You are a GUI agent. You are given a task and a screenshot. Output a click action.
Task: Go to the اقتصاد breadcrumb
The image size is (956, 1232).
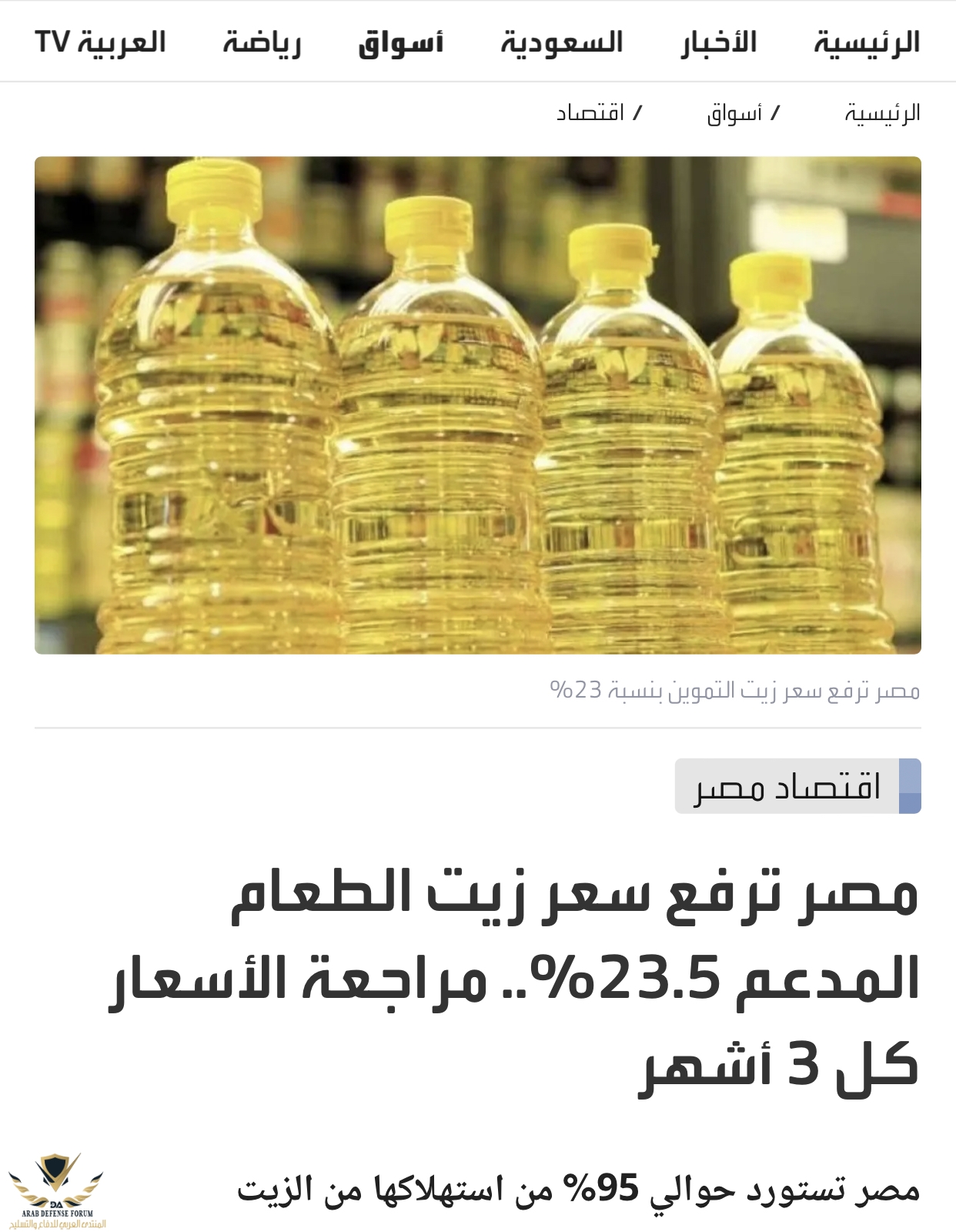tap(590, 114)
